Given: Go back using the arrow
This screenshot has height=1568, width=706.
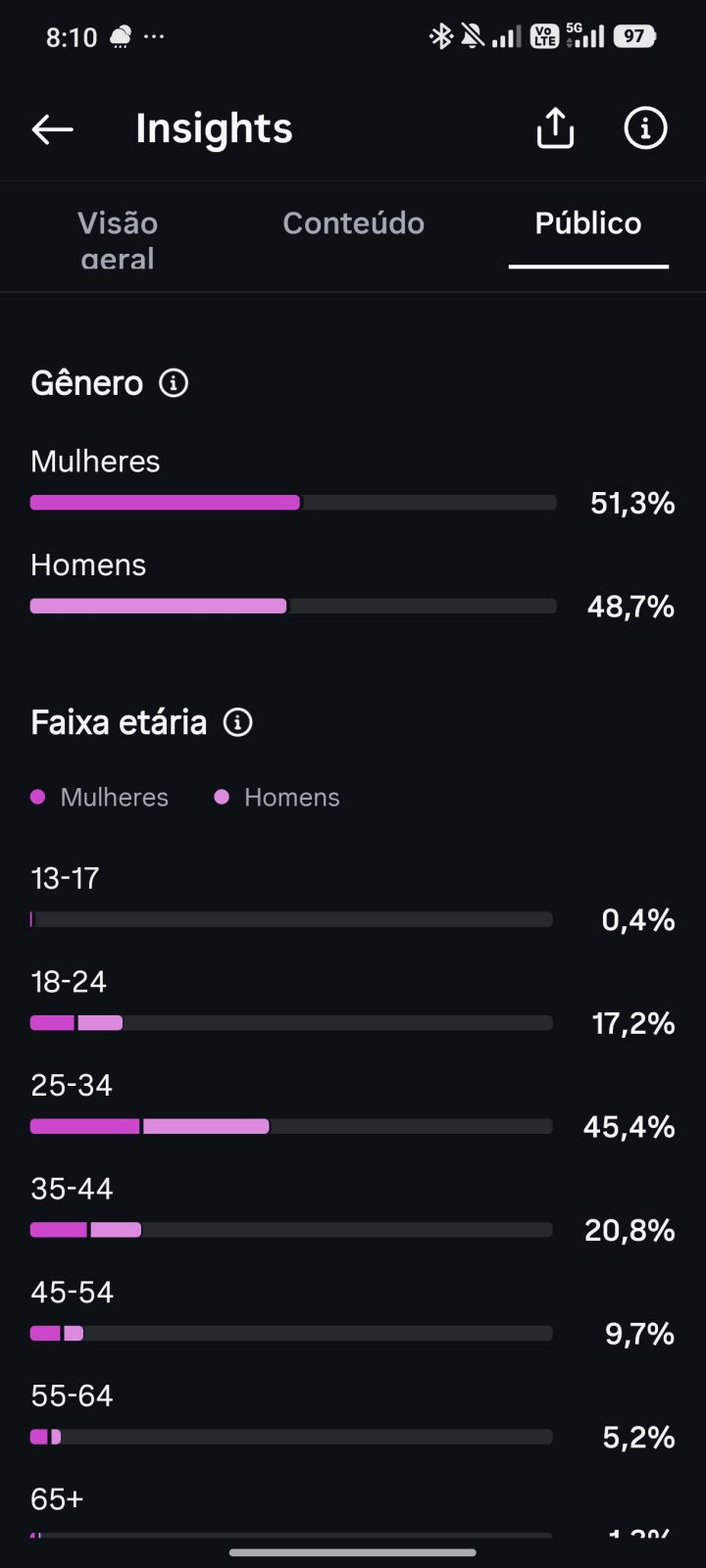Looking at the screenshot, I should (x=52, y=128).
